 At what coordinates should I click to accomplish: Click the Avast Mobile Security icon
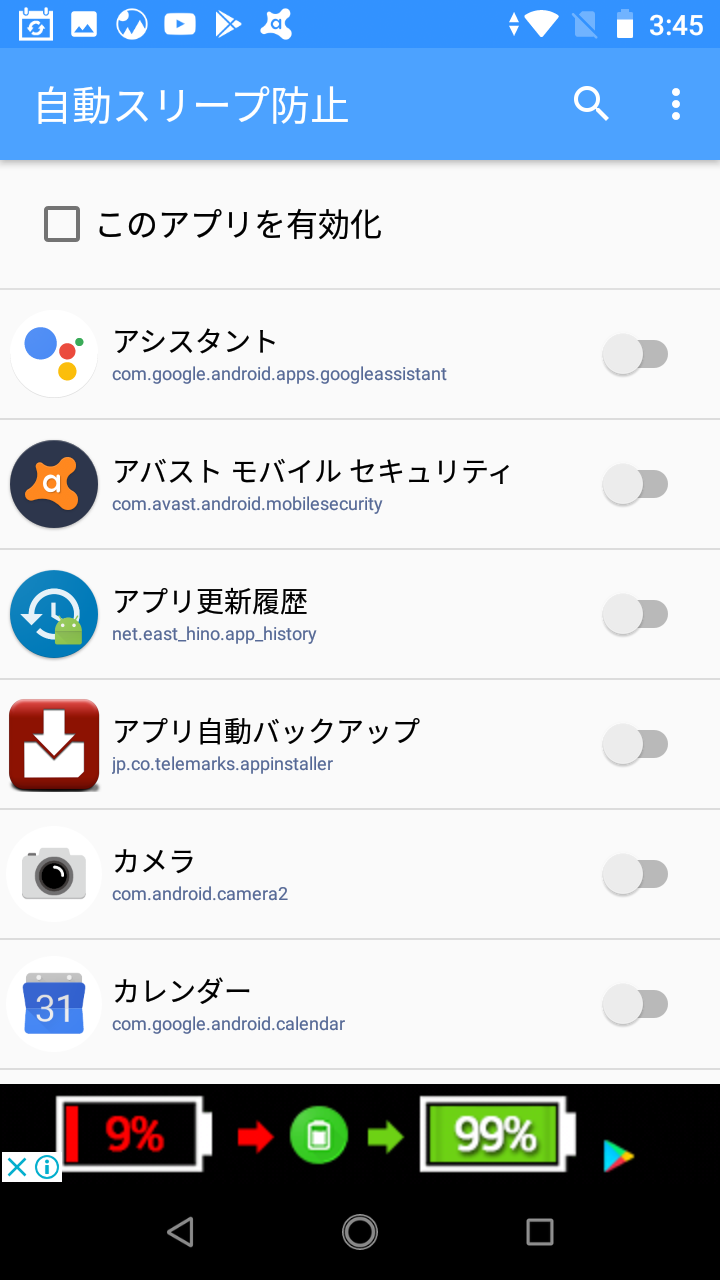click(x=53, y=484)
